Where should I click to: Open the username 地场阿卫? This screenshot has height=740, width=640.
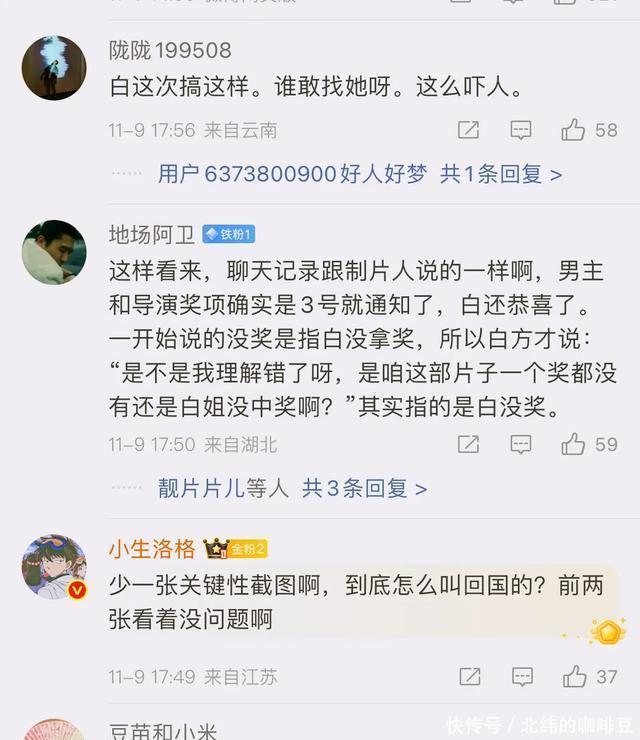coord(152,235)
